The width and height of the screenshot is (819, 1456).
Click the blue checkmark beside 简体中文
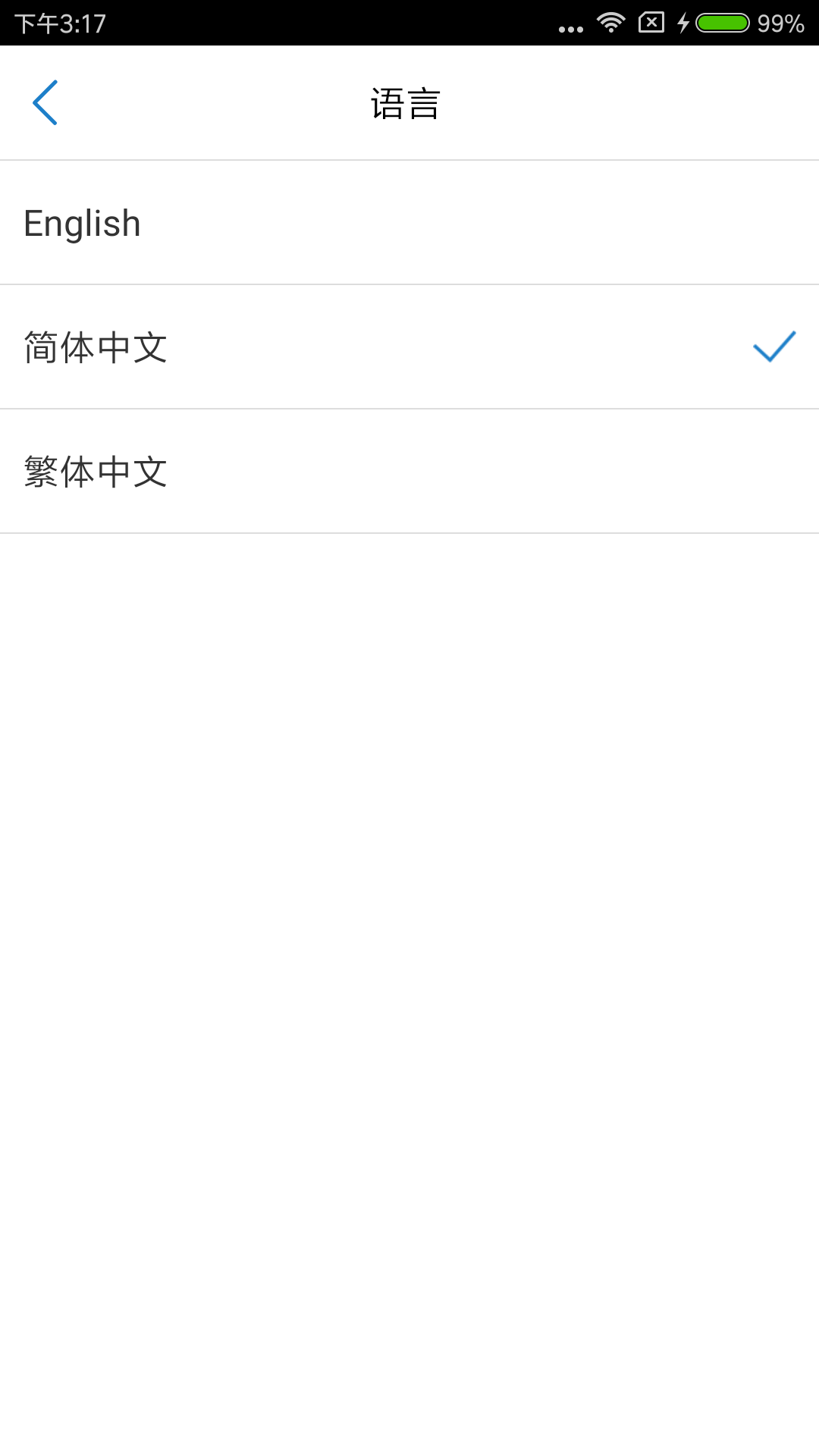pyautogui.click(x=774, y=348)
